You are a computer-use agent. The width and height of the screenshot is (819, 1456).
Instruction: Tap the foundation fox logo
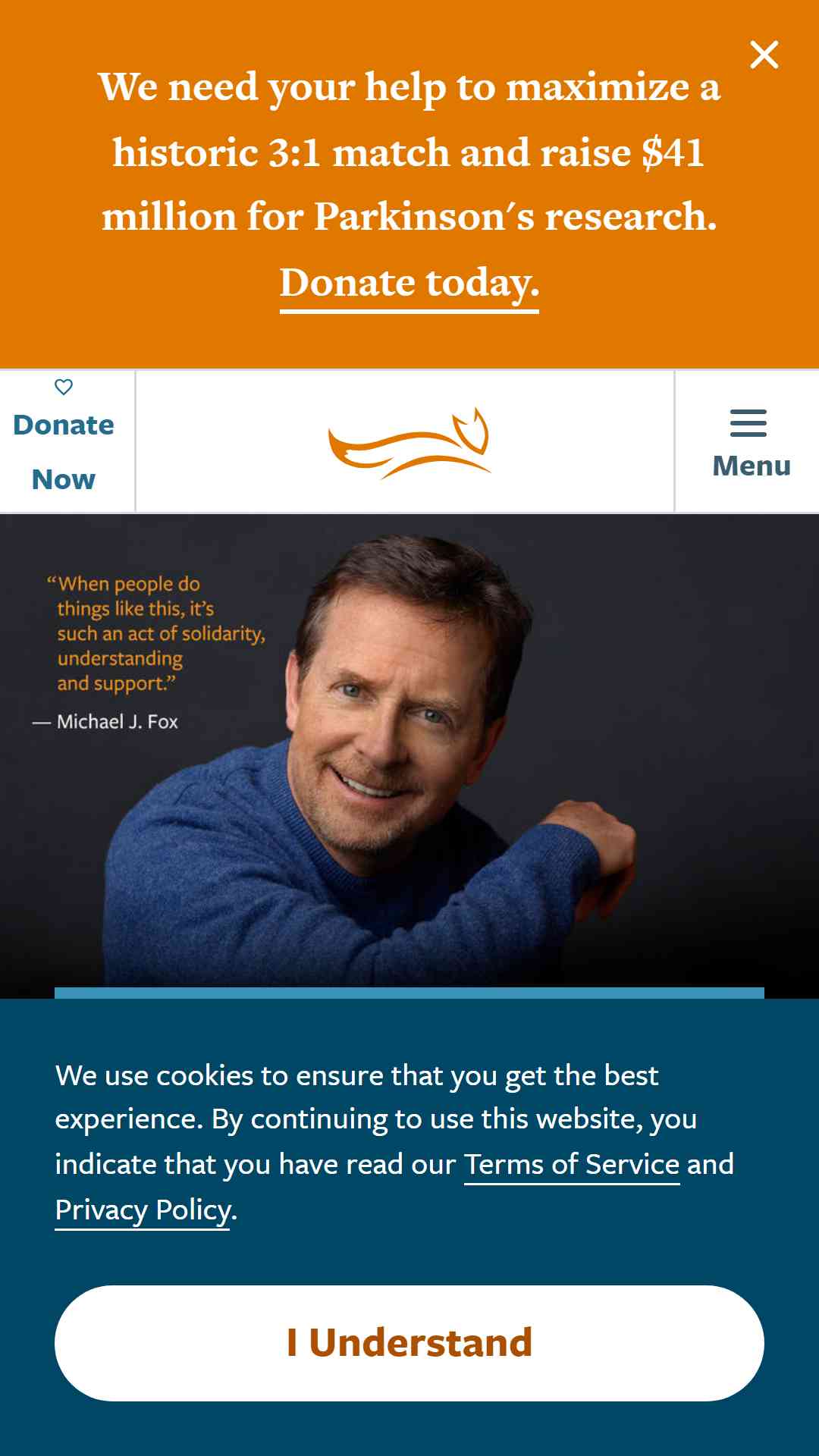(409, 443)
